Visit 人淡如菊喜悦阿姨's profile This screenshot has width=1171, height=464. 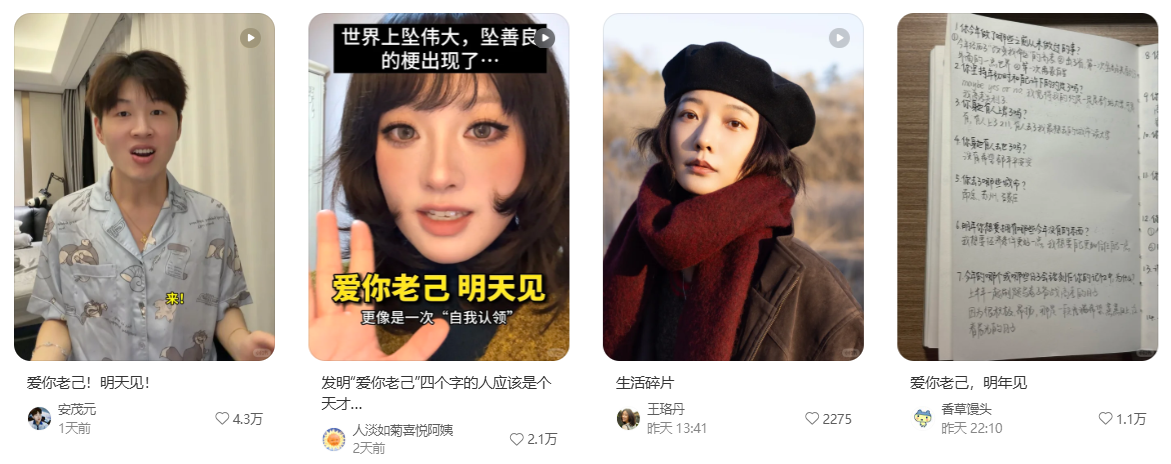tap(402, 430)
